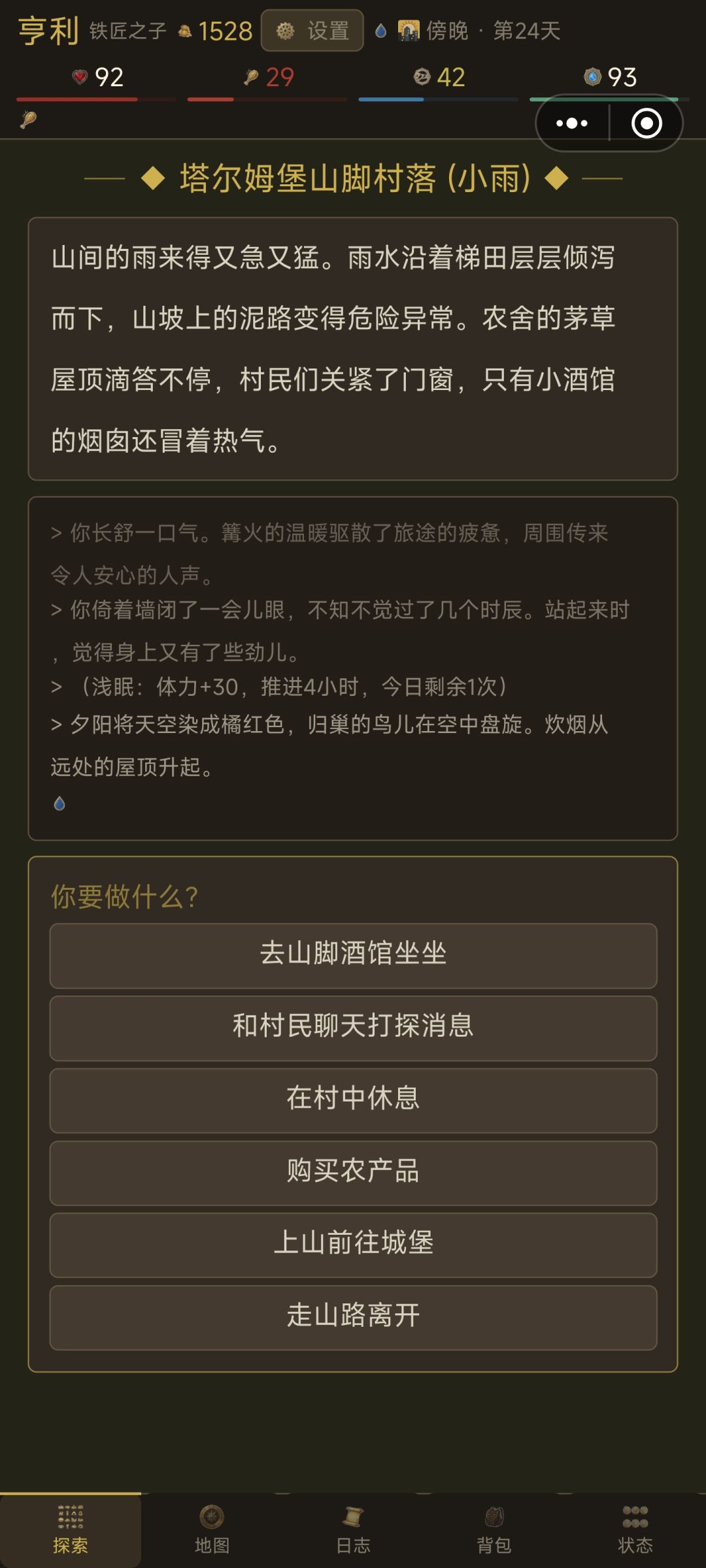The width and height of the screenshot is (706, 1568).
Task: Click the blue water drop weather icon
Action: [x=381, y=30]
